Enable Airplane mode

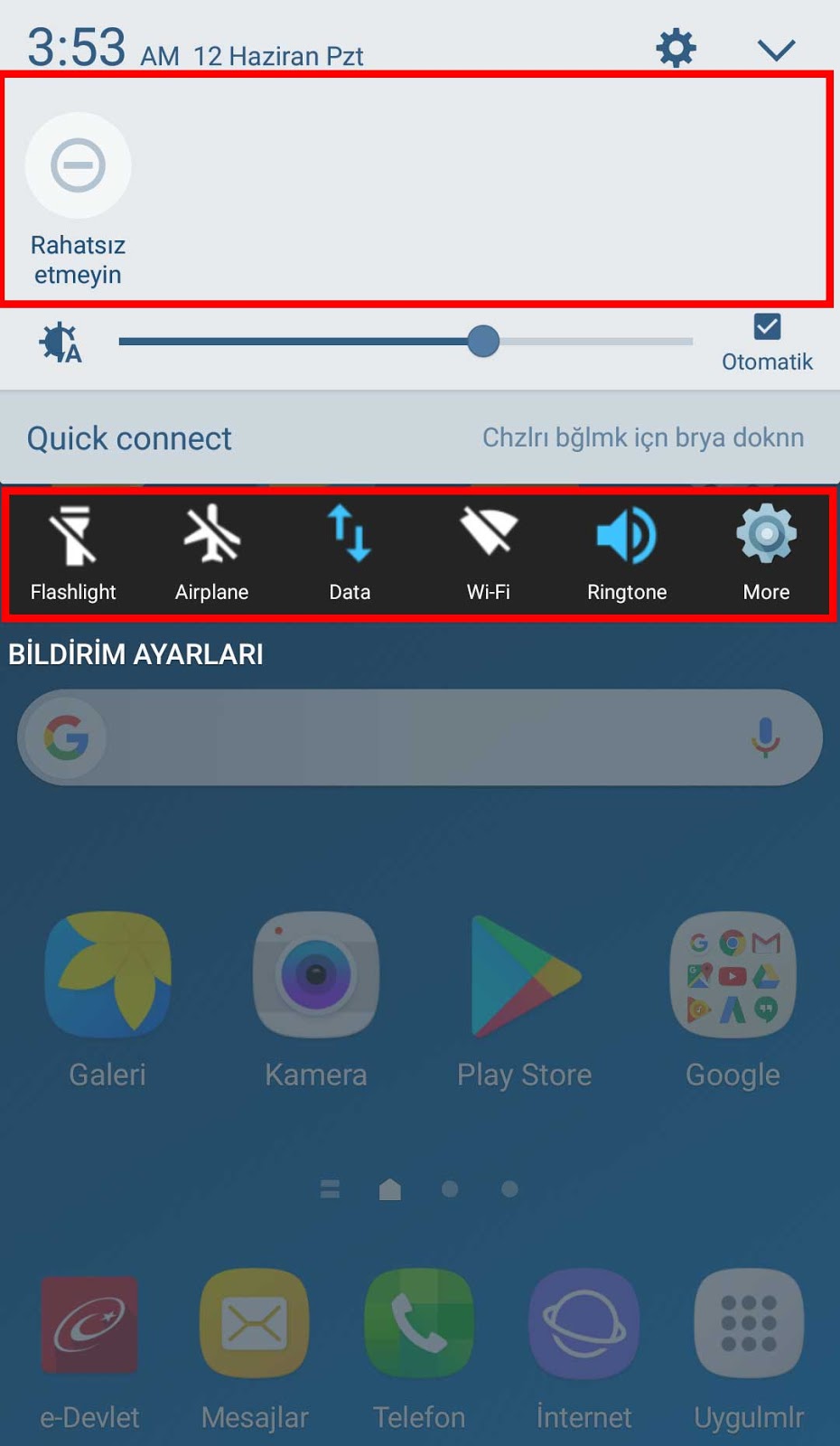click(x=211, y=553)
